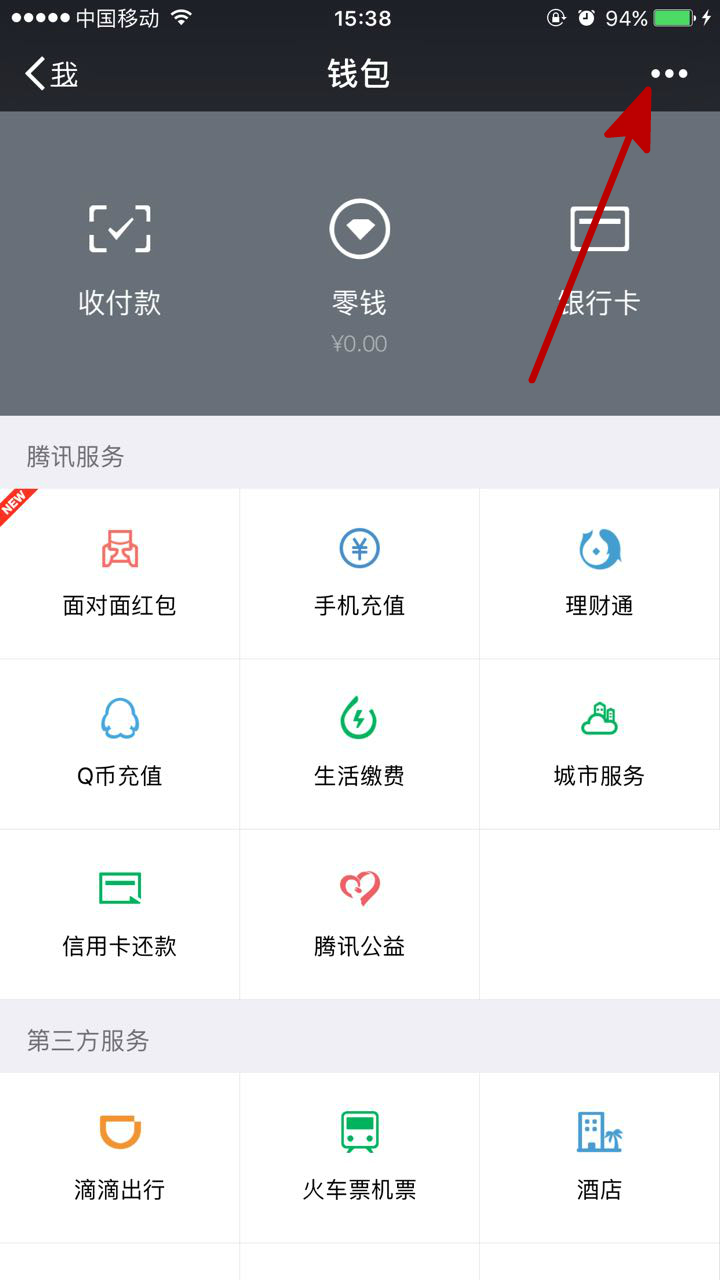
Task: Select 手机充值 mobile top-up
Action: pos(359,573)
